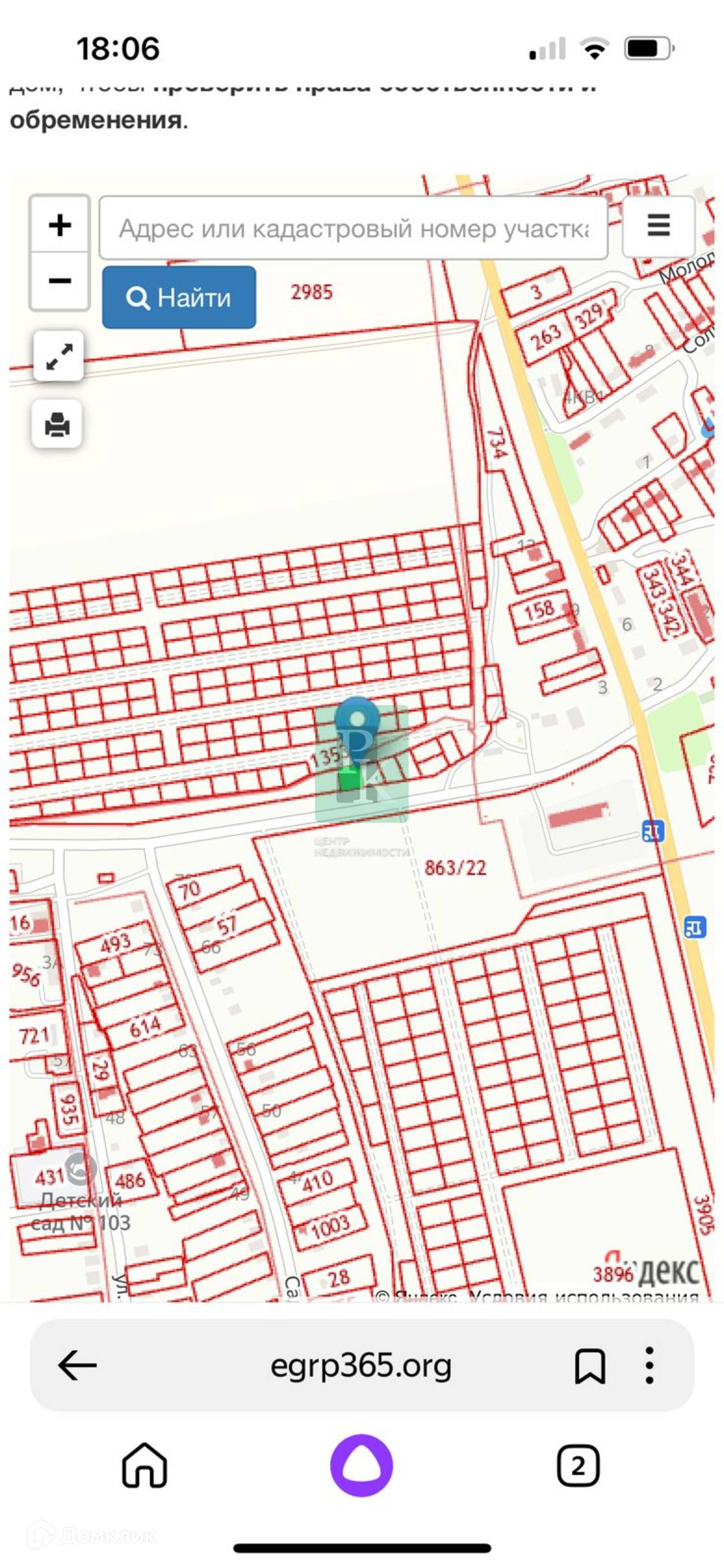Zoom out of the cadastral map
The height and width of the screenshot is (1568, 724).
[x=59, y=281]
